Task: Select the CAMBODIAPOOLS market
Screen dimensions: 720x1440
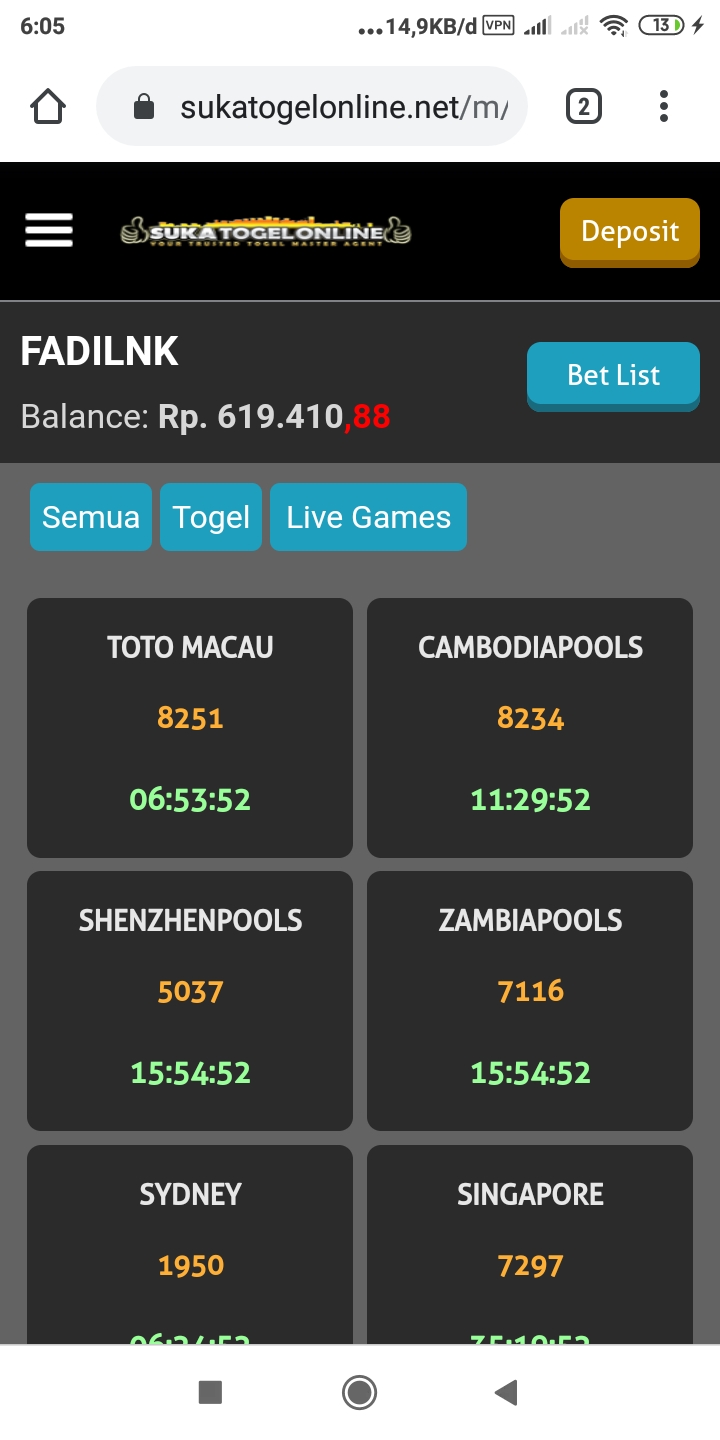Action: tap(530, 727)
